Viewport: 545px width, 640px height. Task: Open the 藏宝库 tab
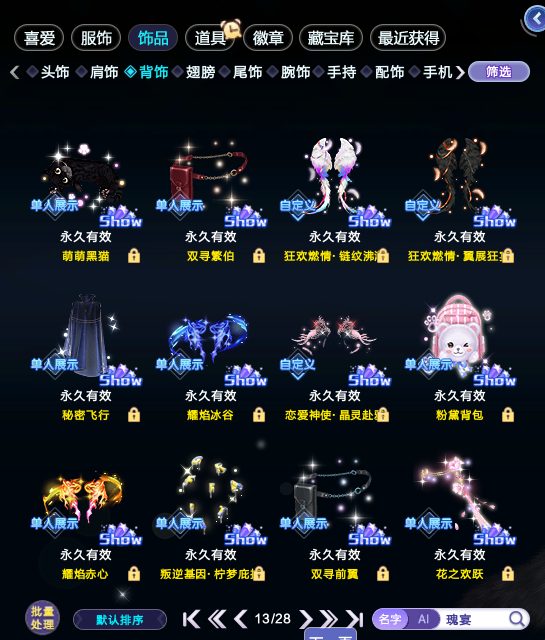[331, 38]
